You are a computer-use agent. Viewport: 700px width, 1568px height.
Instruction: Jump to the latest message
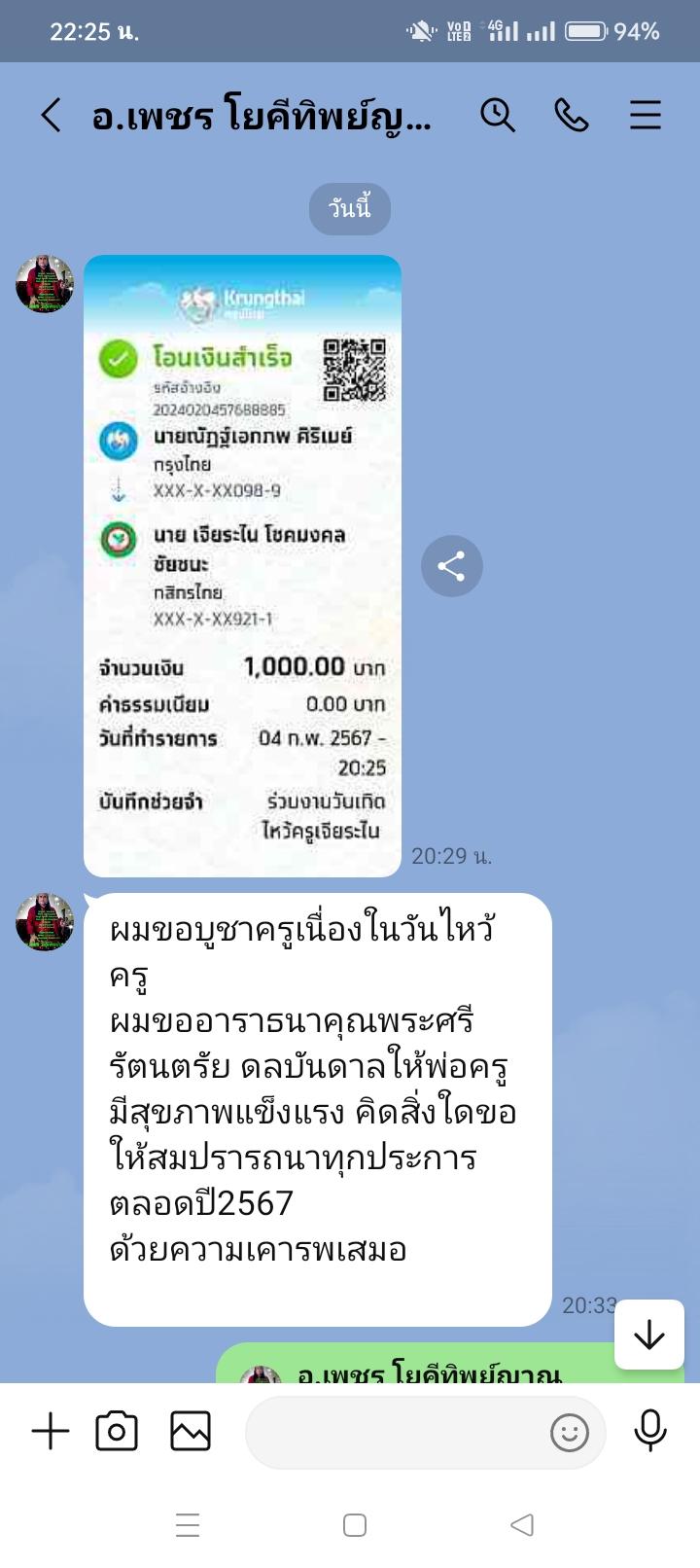[648, 1335]
